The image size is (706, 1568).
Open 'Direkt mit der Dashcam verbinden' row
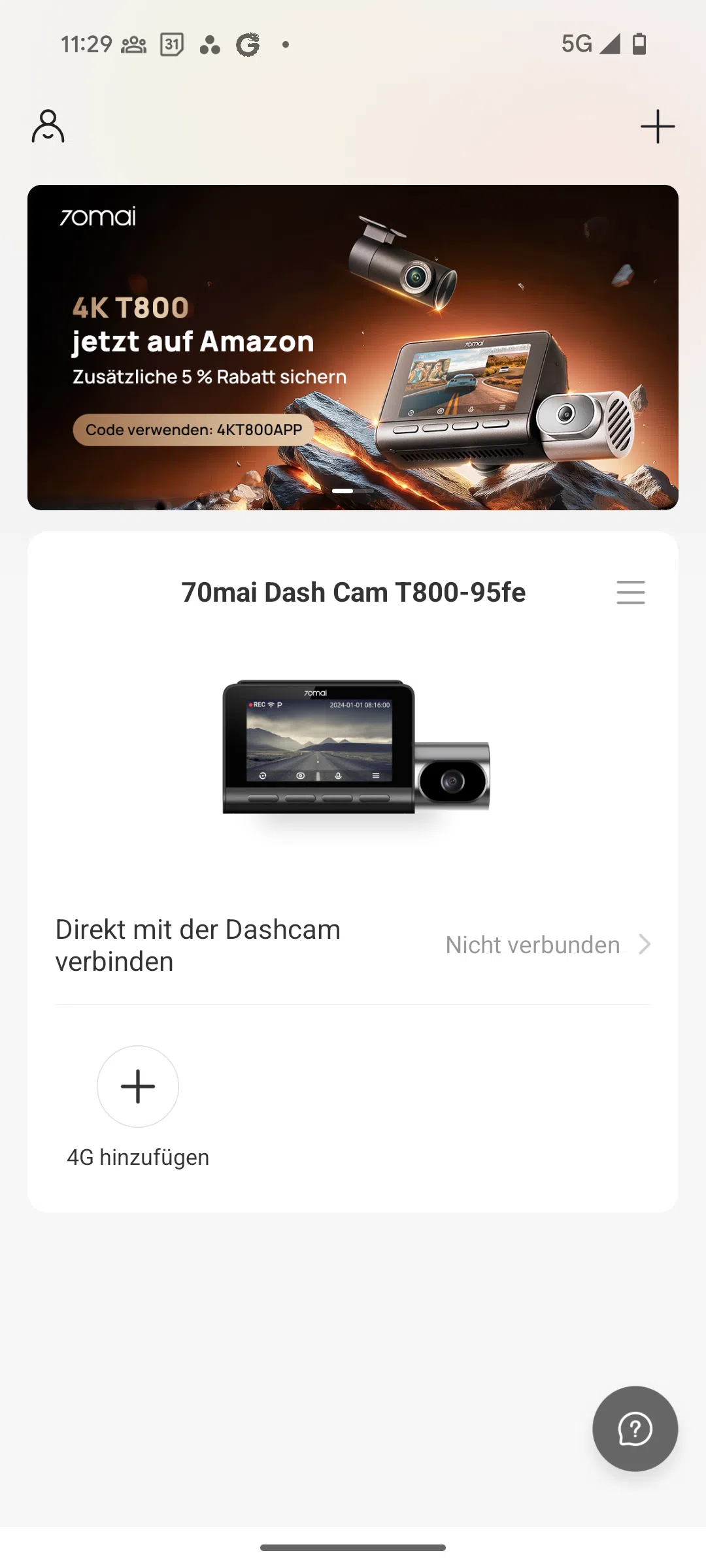click(353, 945)
